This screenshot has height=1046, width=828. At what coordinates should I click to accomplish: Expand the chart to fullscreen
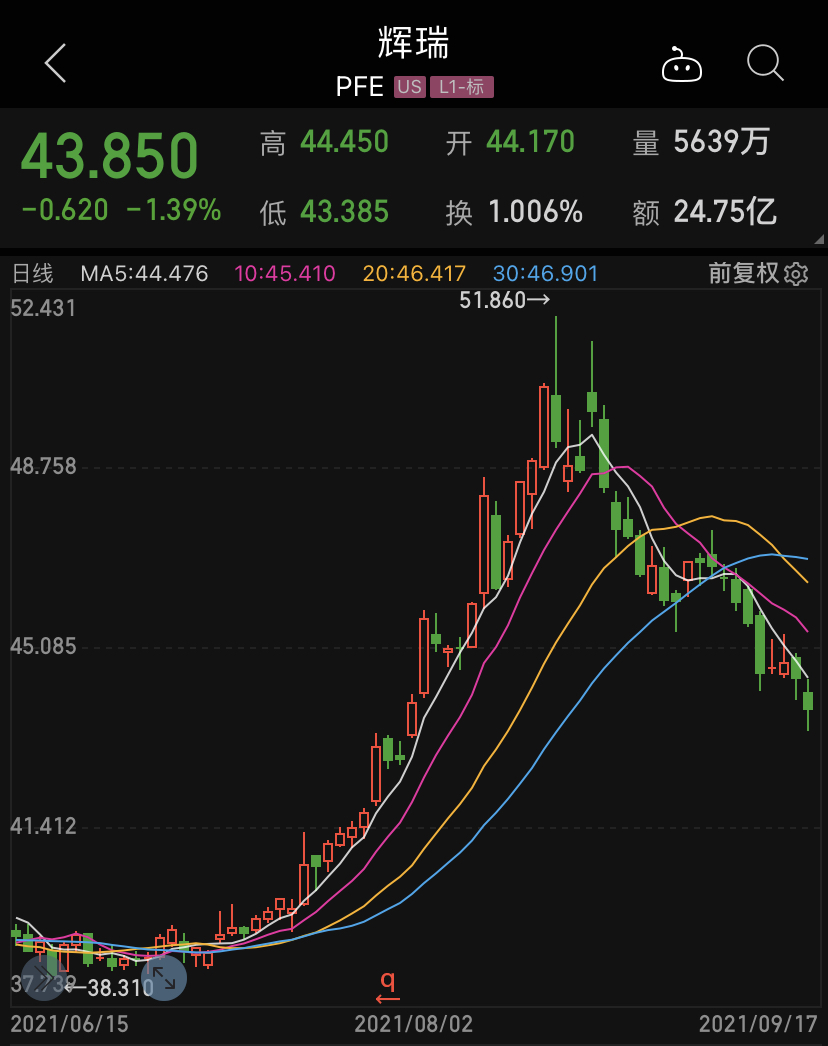coord(164,978)
